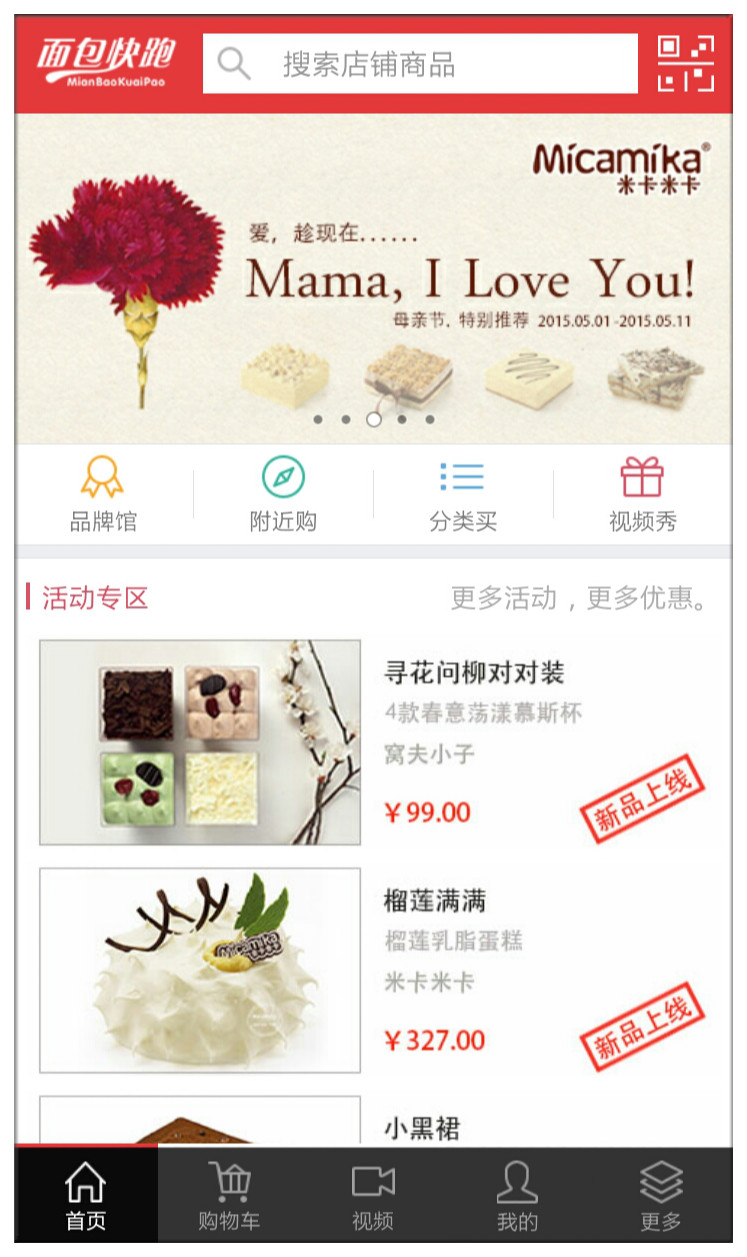Open the 小黑裙 product
Image resolution: width=747 pixels, height=1257 pixels.
click(422, 1128)
